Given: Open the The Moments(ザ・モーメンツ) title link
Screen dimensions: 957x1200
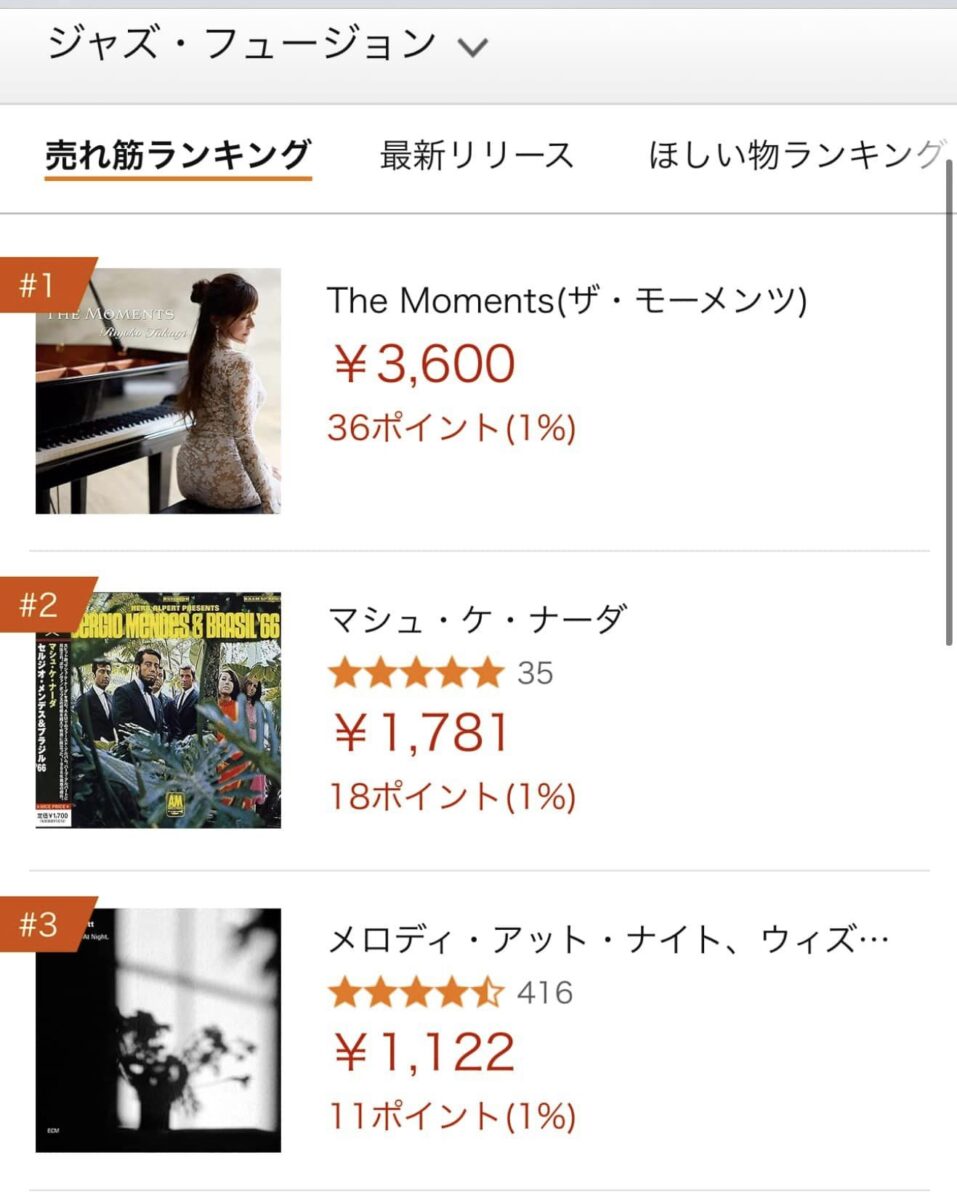Looking at the screenshot, I should tap(566, 300).
